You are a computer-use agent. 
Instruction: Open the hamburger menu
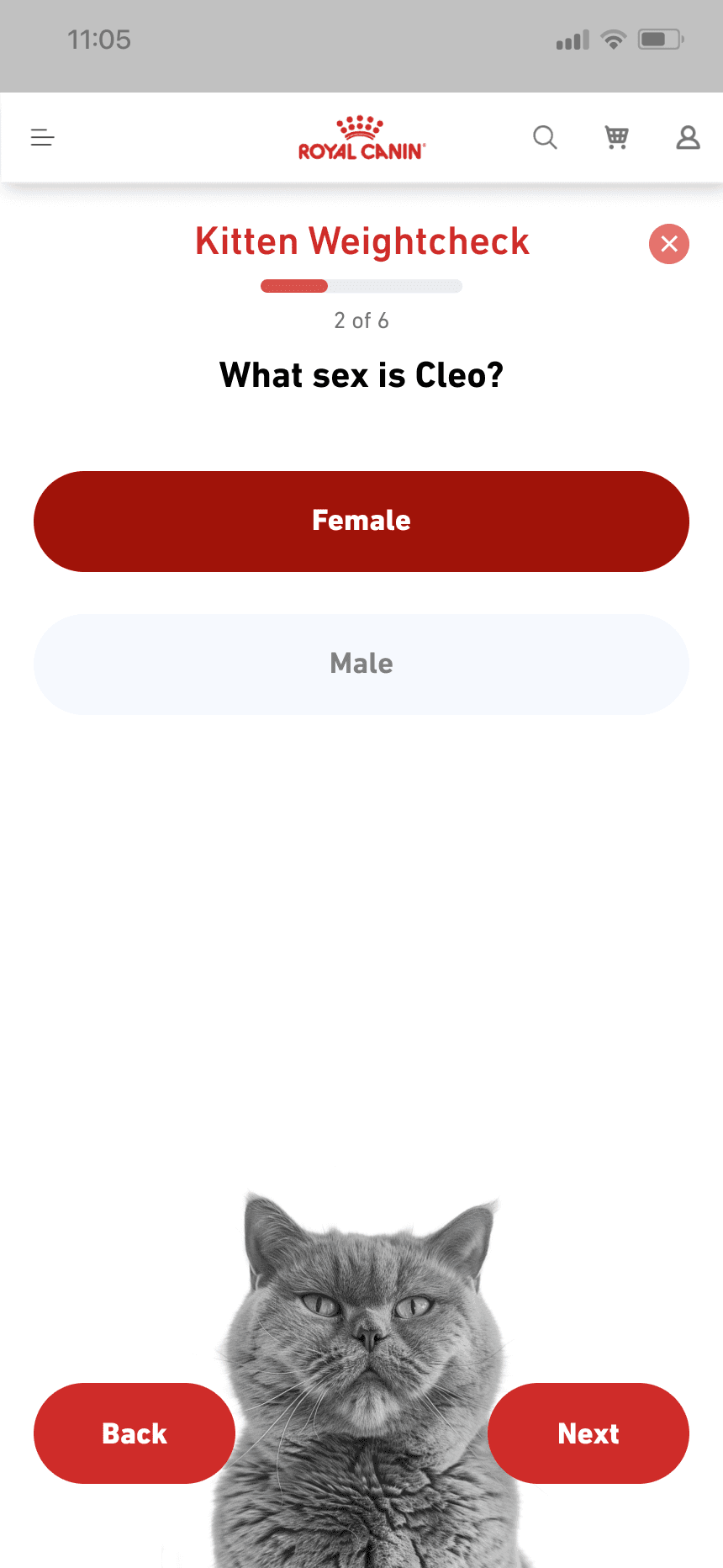43,137
